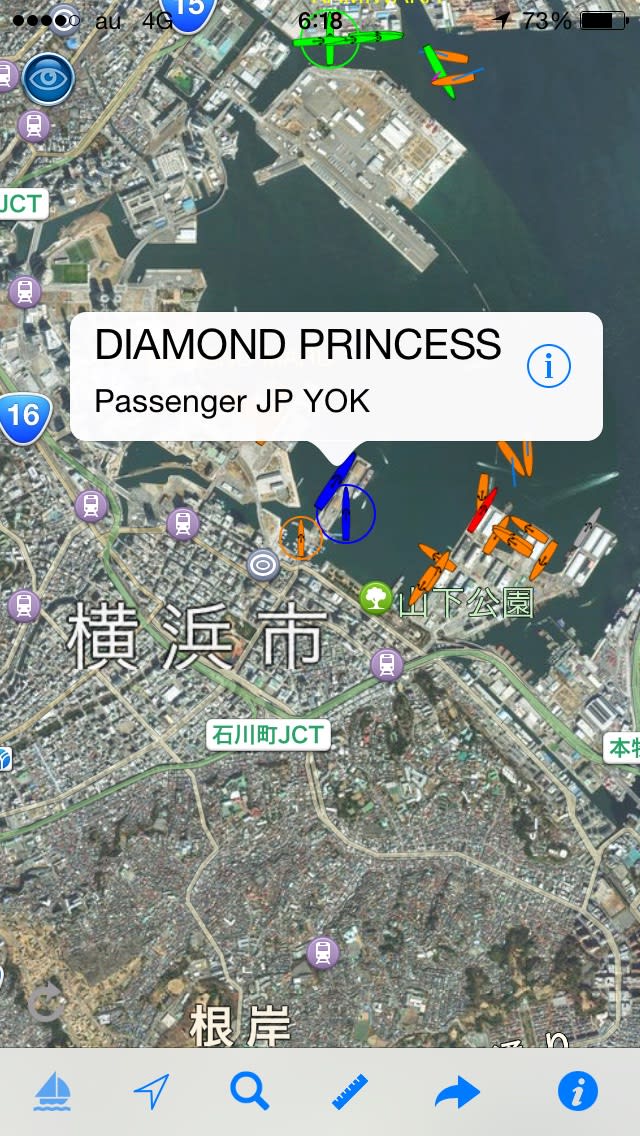Open the search magnifier in toolbar
The image size is (640, 1136).
pyautogui.click(x=249, y=1091)
